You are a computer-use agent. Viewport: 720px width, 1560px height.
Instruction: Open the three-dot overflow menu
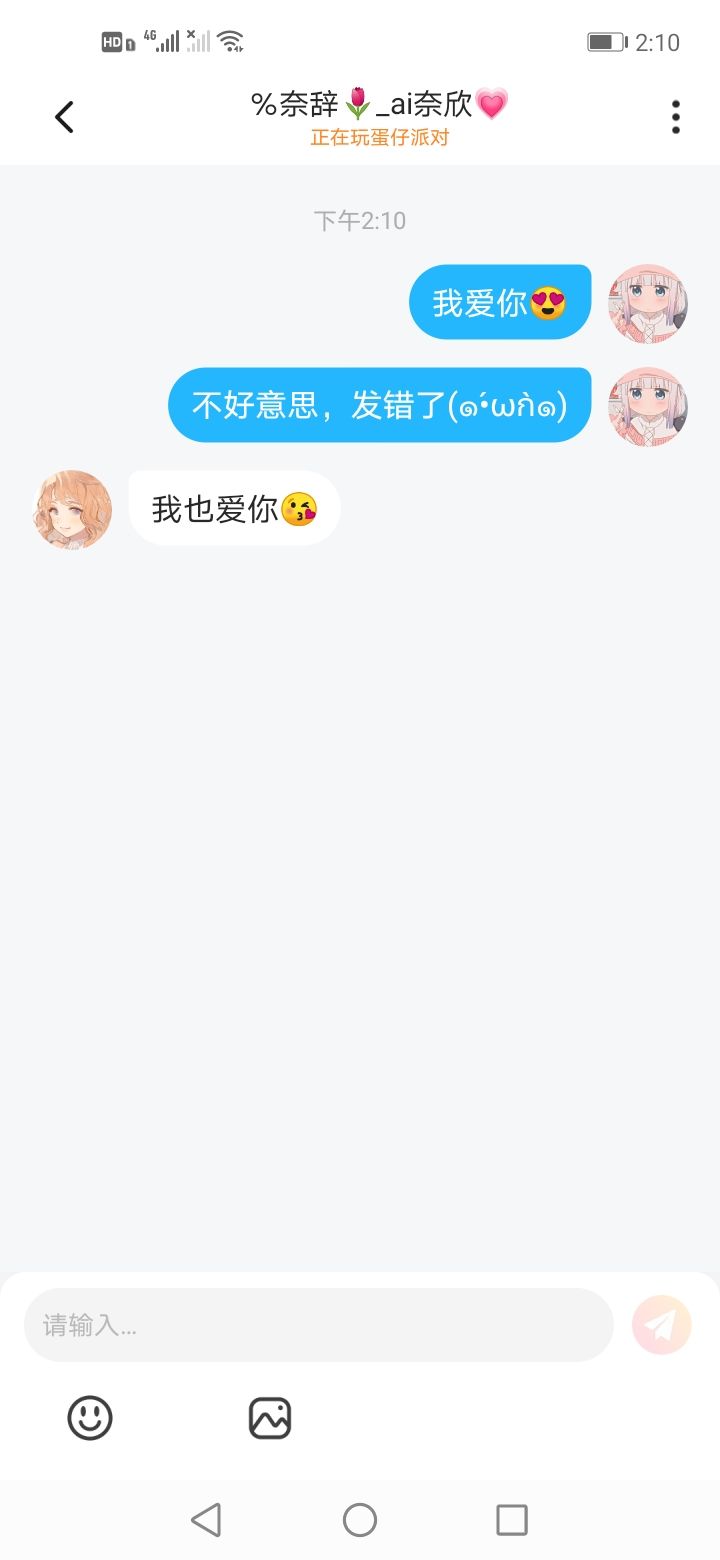click(676, 117)
